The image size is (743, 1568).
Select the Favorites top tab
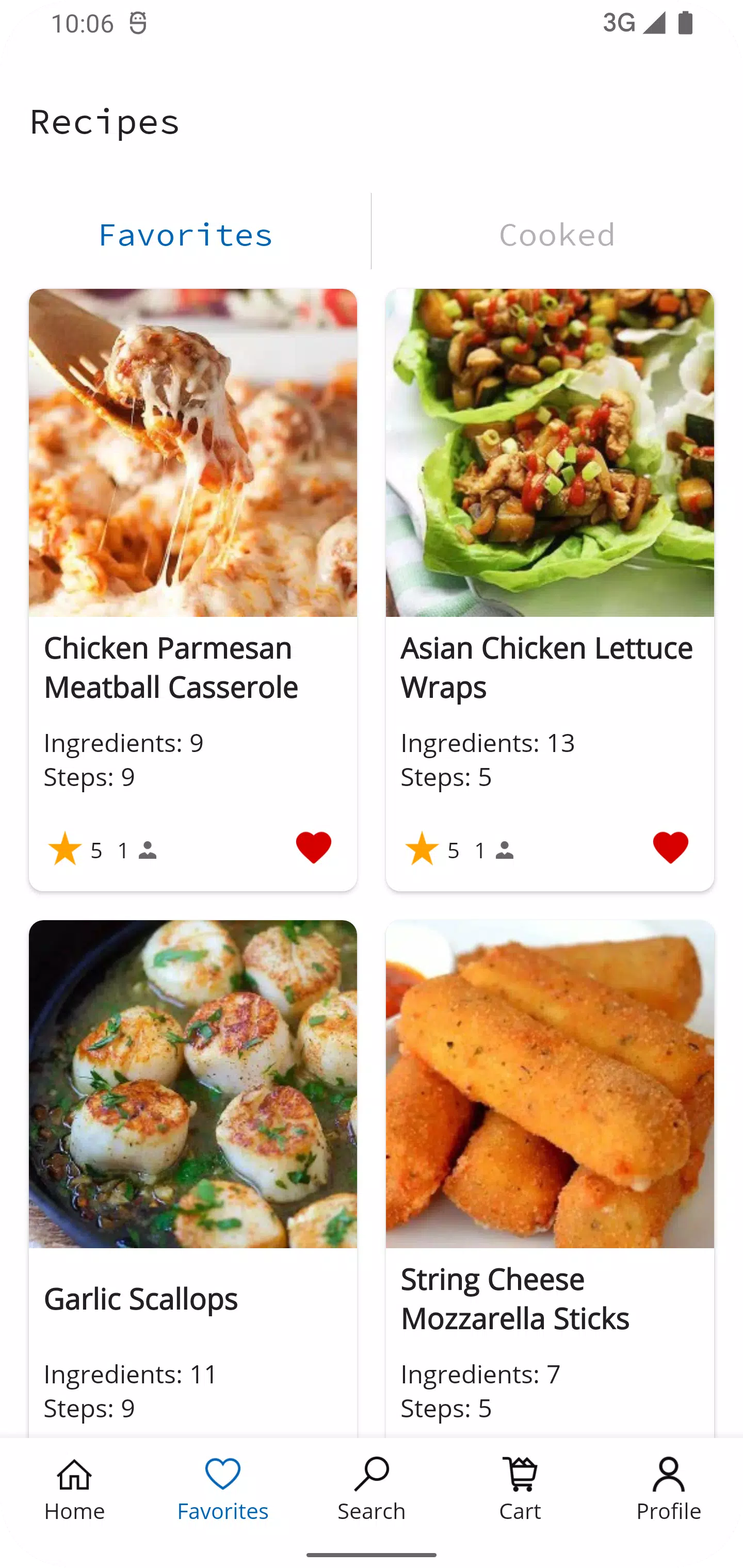click(x=185, y=234)
